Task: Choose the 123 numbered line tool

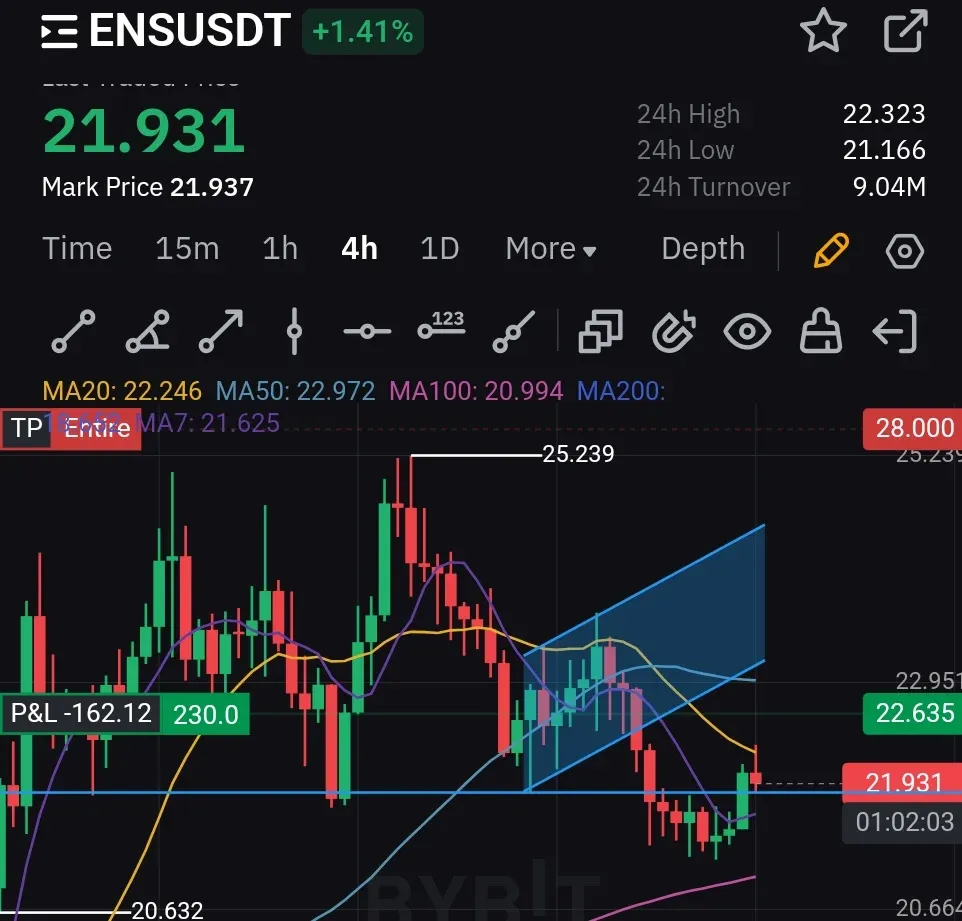Action: click(441, 328)
